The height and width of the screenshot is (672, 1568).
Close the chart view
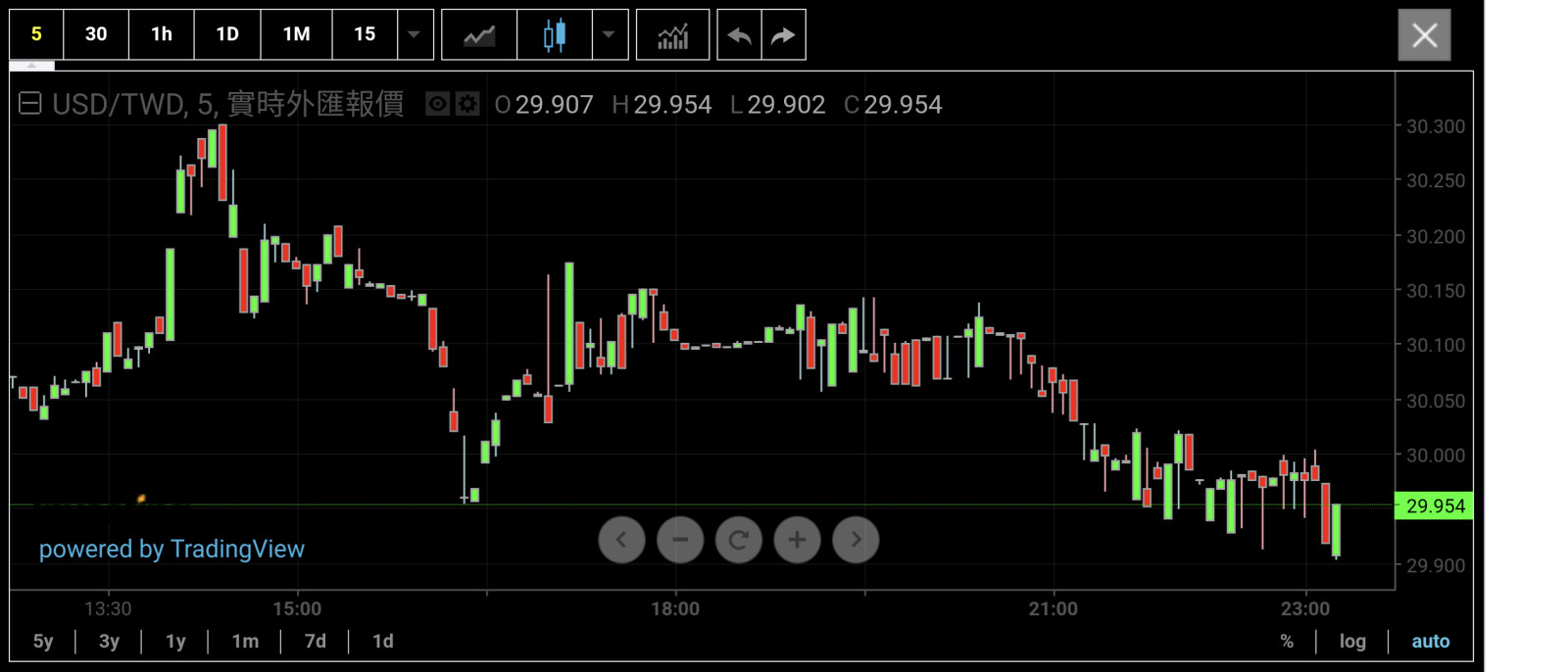point(1424,35)
